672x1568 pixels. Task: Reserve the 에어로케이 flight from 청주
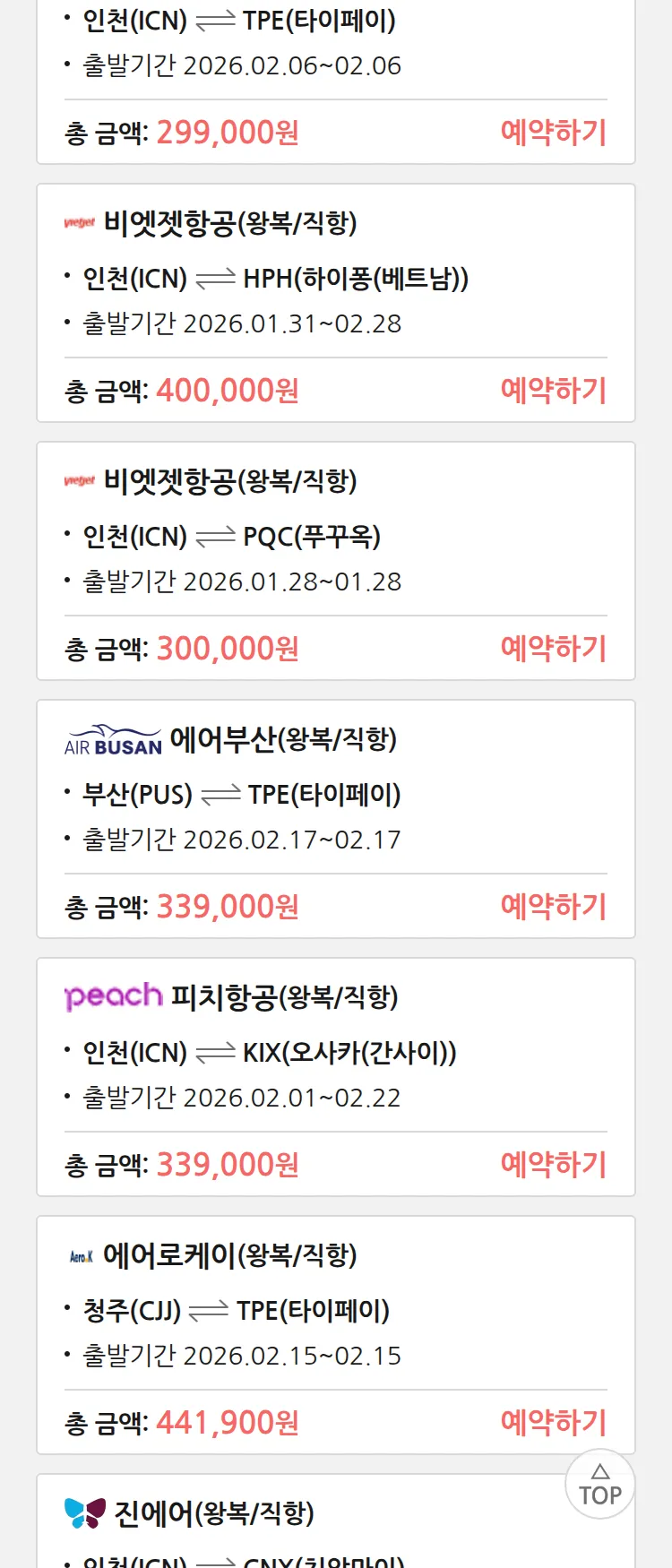(553, 1423)
